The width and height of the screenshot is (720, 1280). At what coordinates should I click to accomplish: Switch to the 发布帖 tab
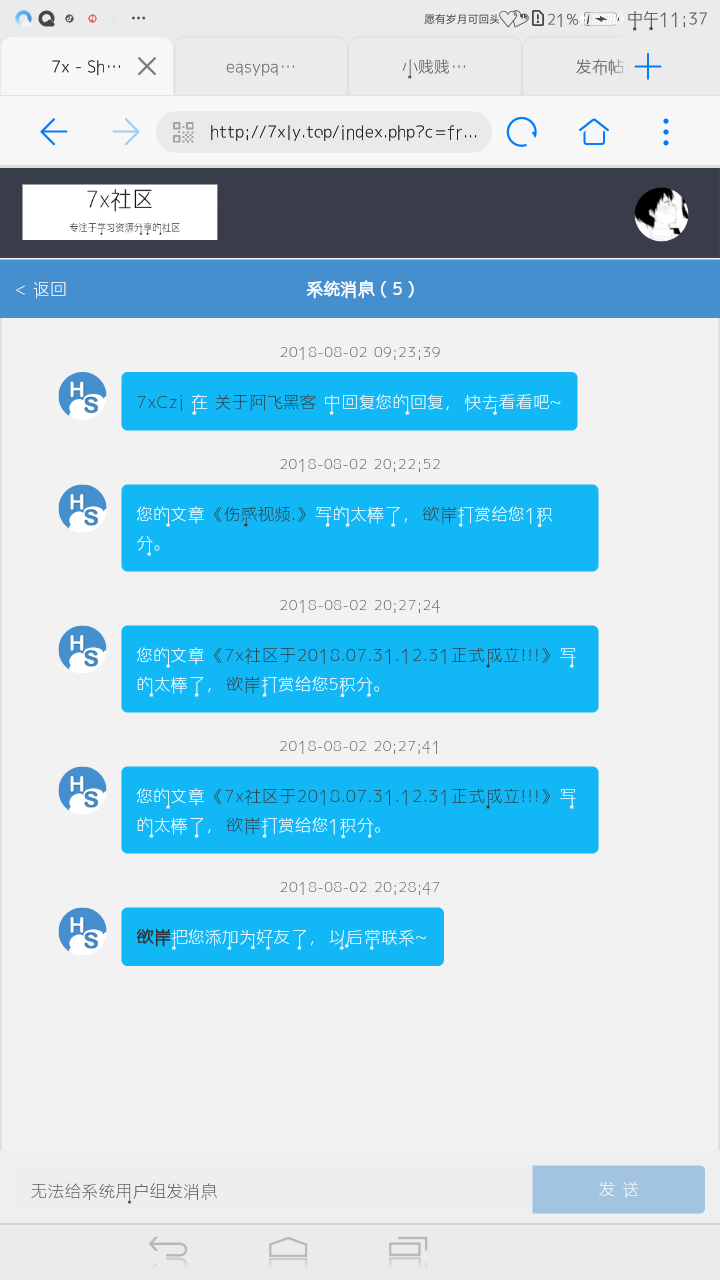point(598,67)
